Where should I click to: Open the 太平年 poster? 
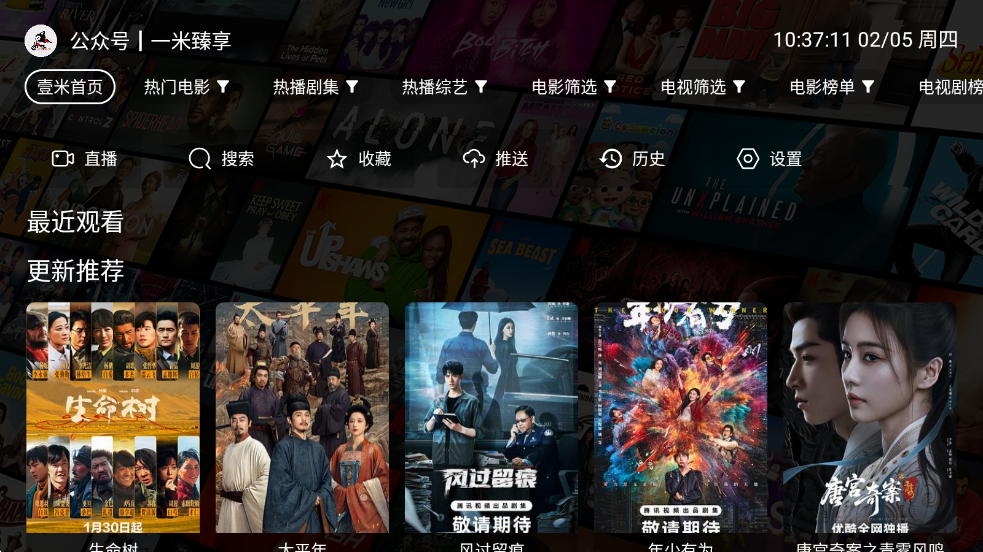[x=302, y=418]
